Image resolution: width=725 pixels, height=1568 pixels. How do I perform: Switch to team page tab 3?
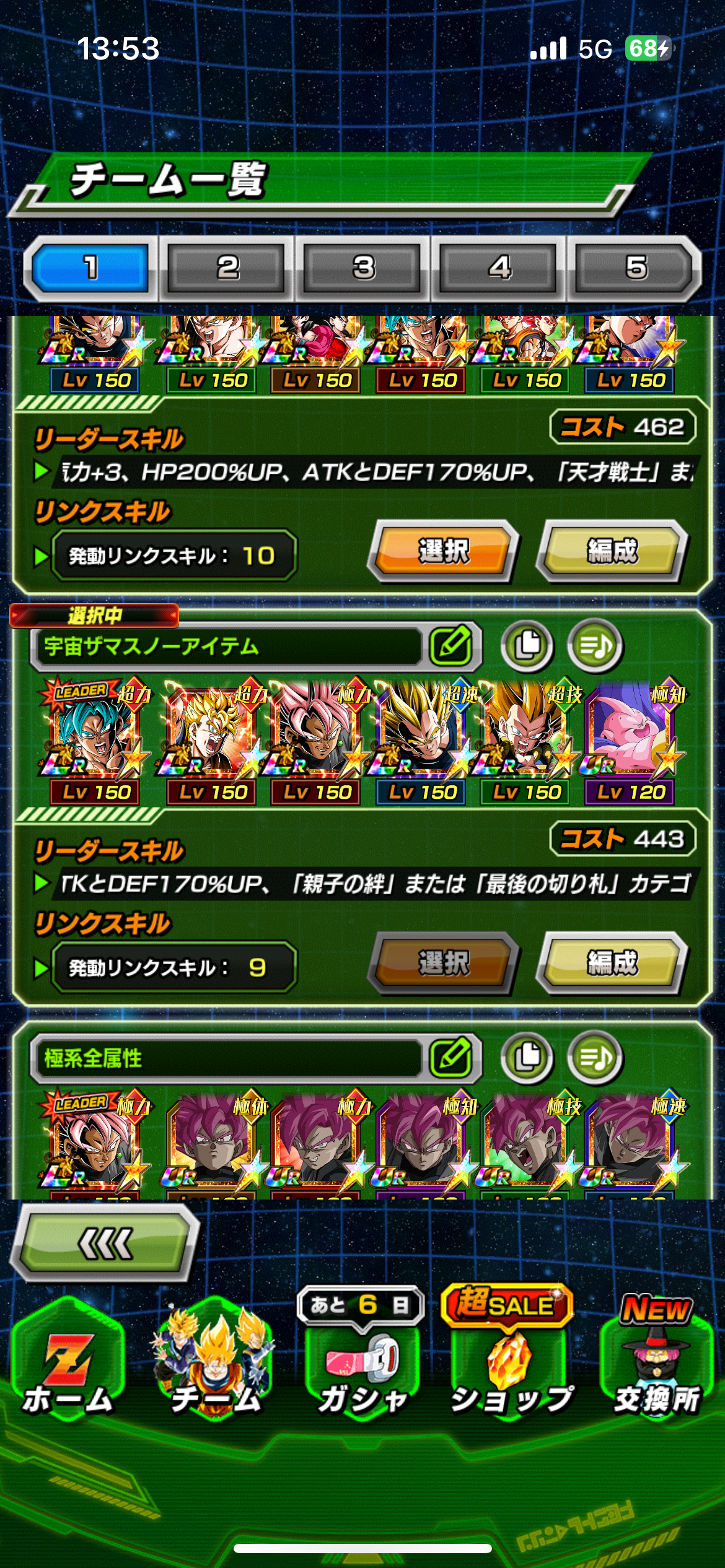tap(363, 268)
